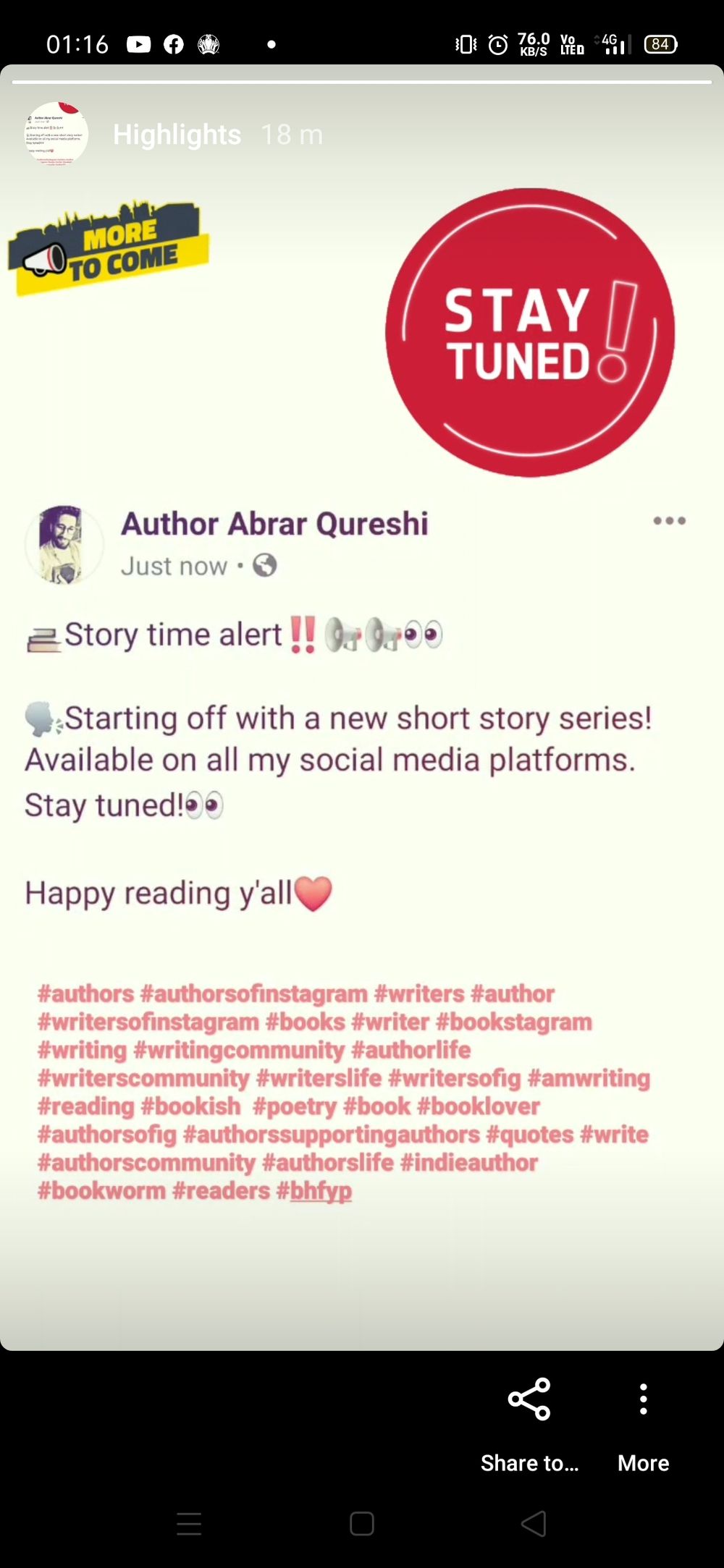
Task: Go back with the system back button
Action: coord(534,1523)
